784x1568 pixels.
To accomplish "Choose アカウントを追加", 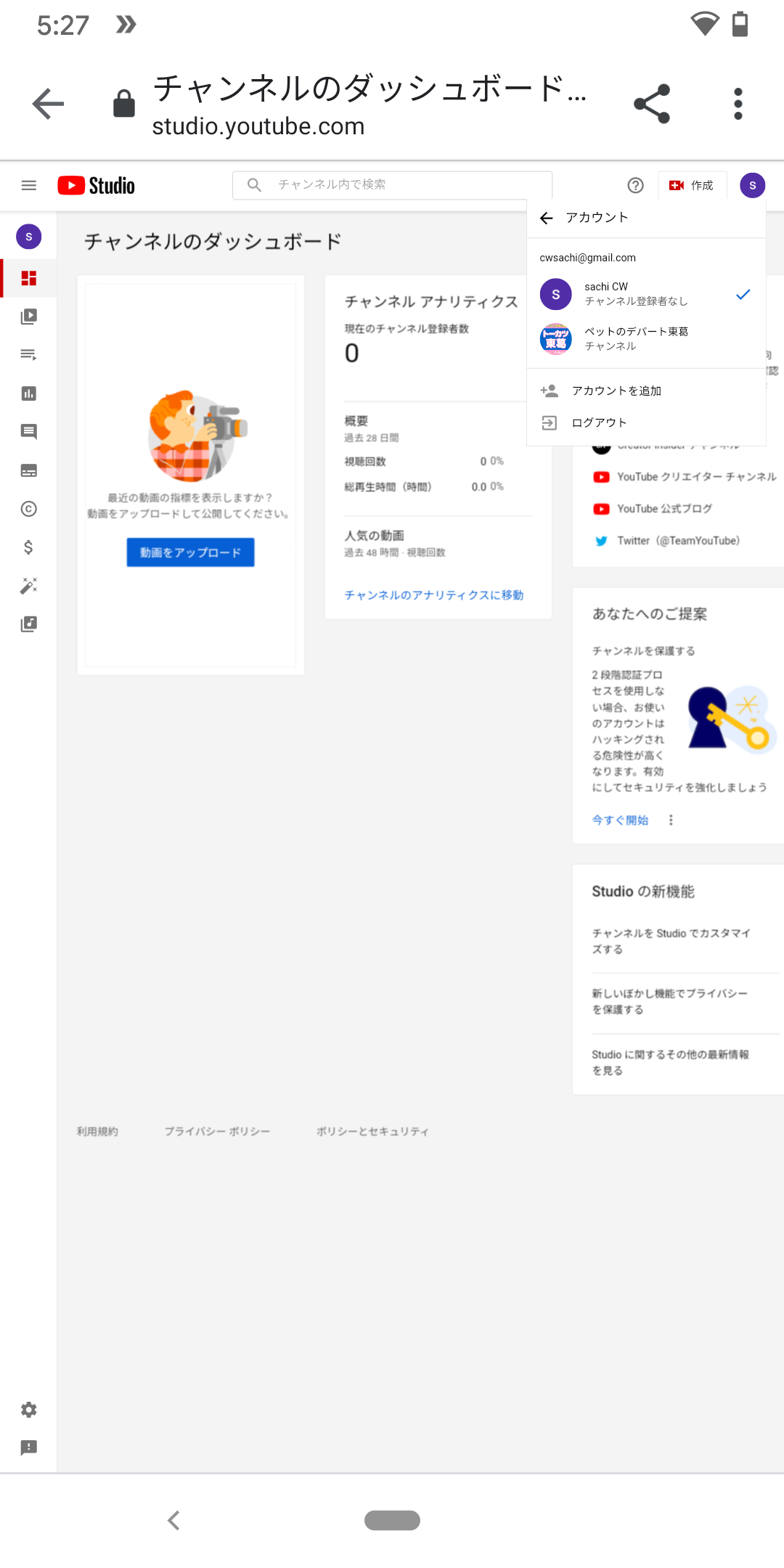I will (616, 391).
